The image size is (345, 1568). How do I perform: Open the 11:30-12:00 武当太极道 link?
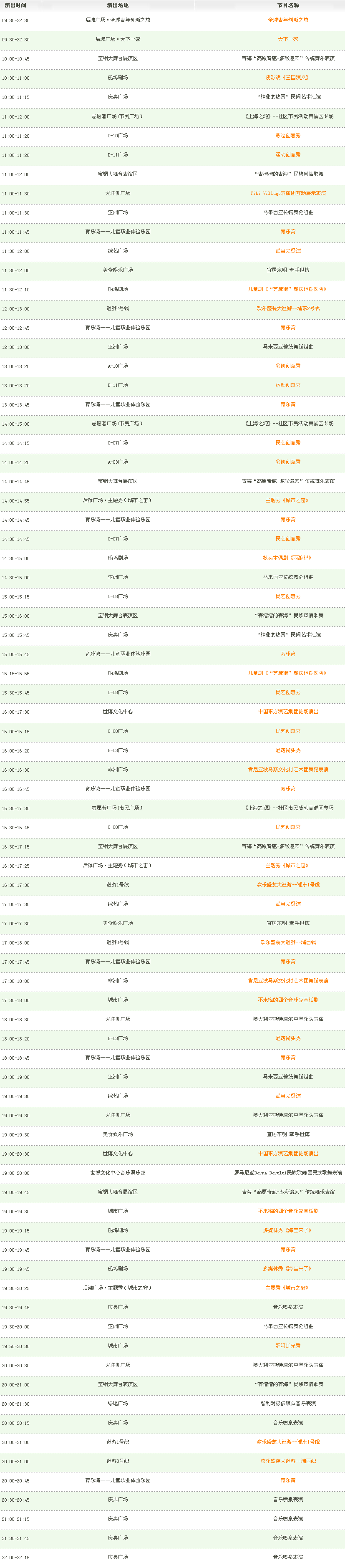(x=288, y=251)
